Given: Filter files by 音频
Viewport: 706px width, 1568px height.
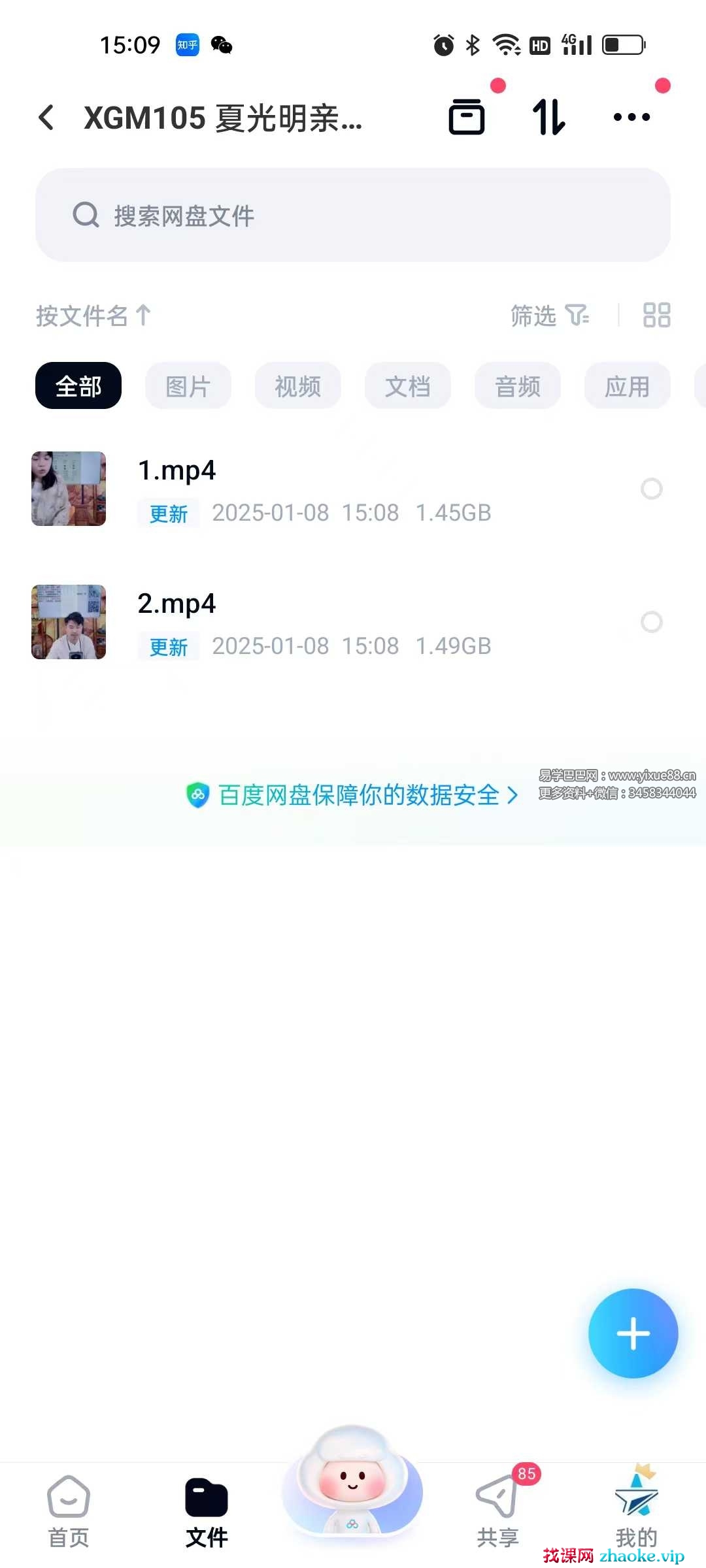Looking at the screenshot, I should (x=518, y=386).
